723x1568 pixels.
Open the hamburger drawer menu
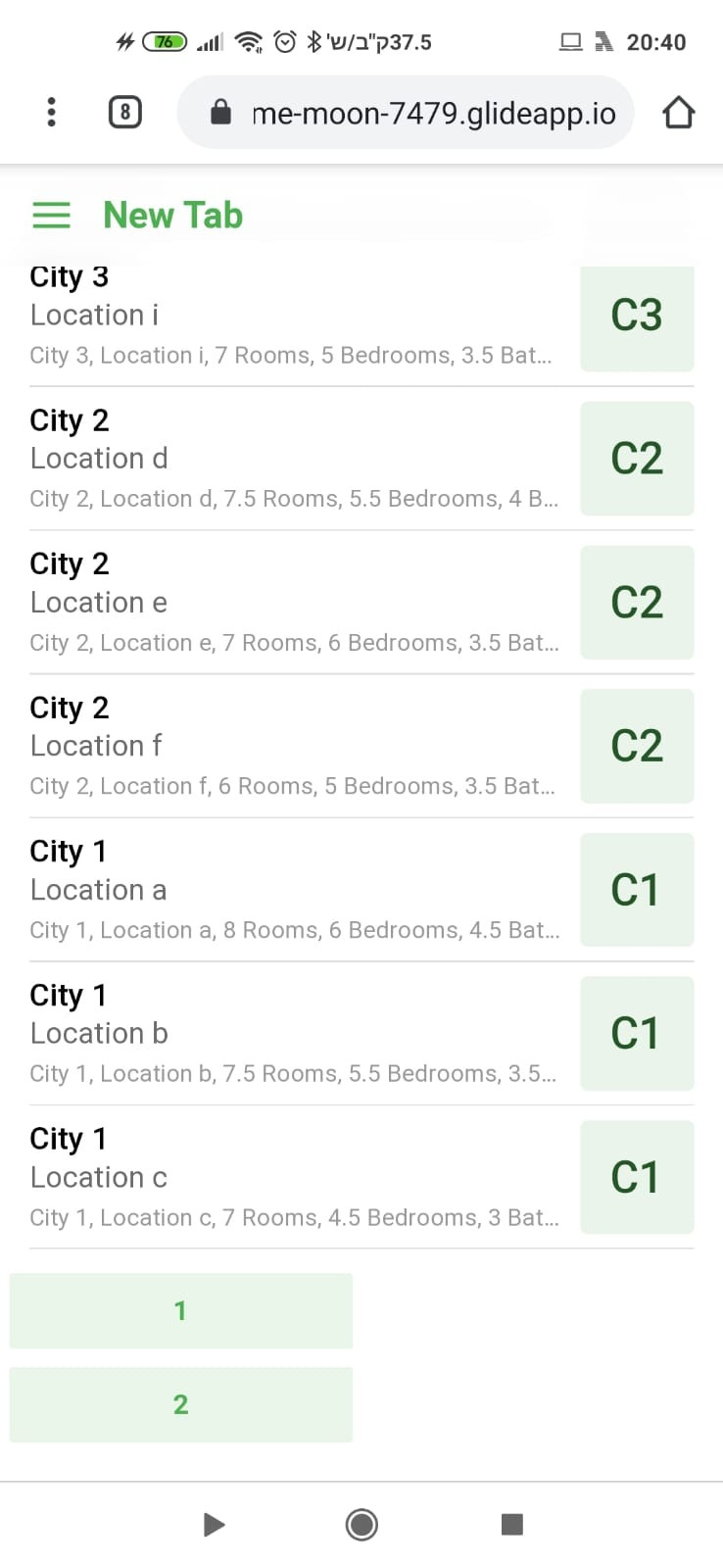[x=51, y=215]
